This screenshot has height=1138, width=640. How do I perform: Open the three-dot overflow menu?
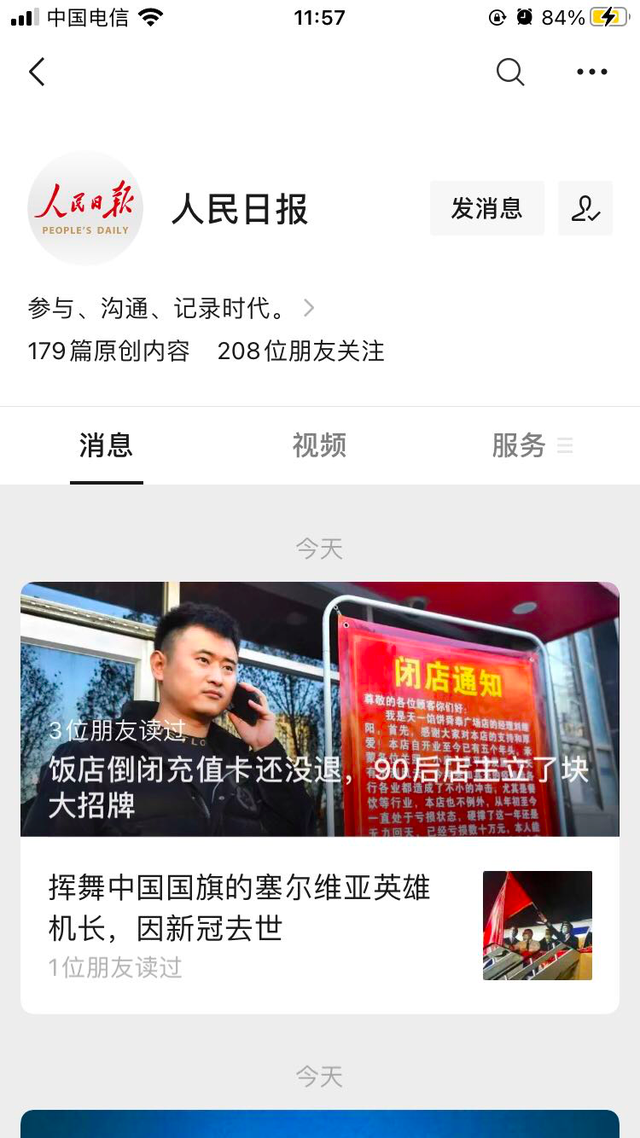(592, 72)
